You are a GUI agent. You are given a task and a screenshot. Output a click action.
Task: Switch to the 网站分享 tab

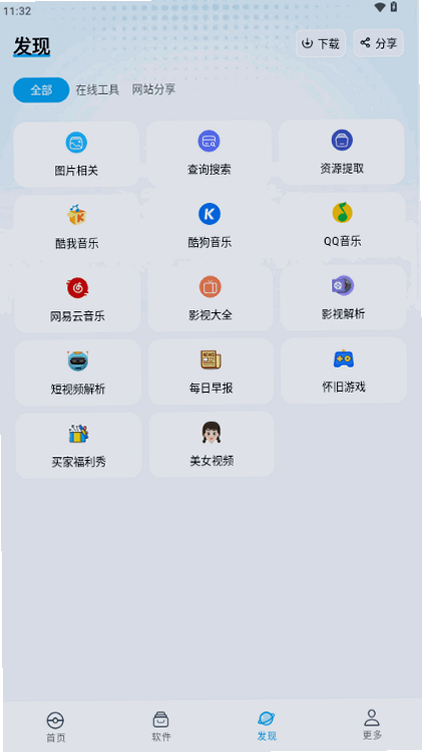153,89
